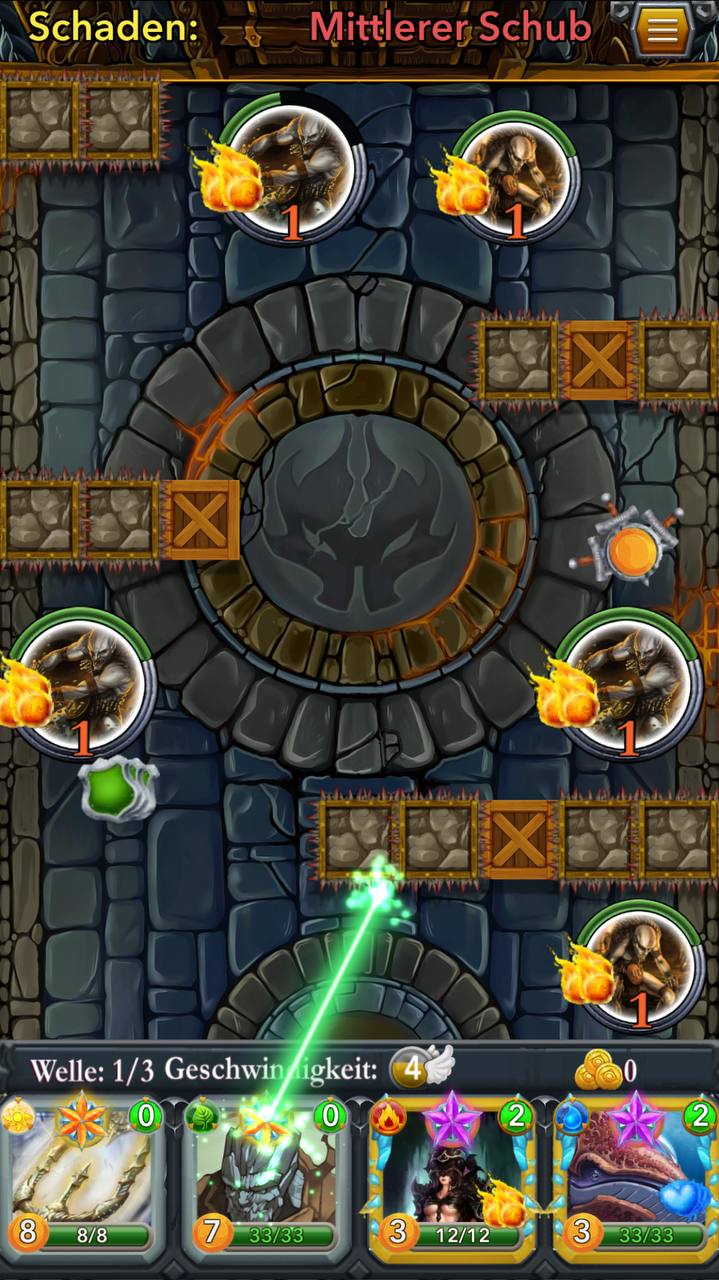
Task: Select the dark-haired woman hero card 12/12
Action: (452, 1178)
